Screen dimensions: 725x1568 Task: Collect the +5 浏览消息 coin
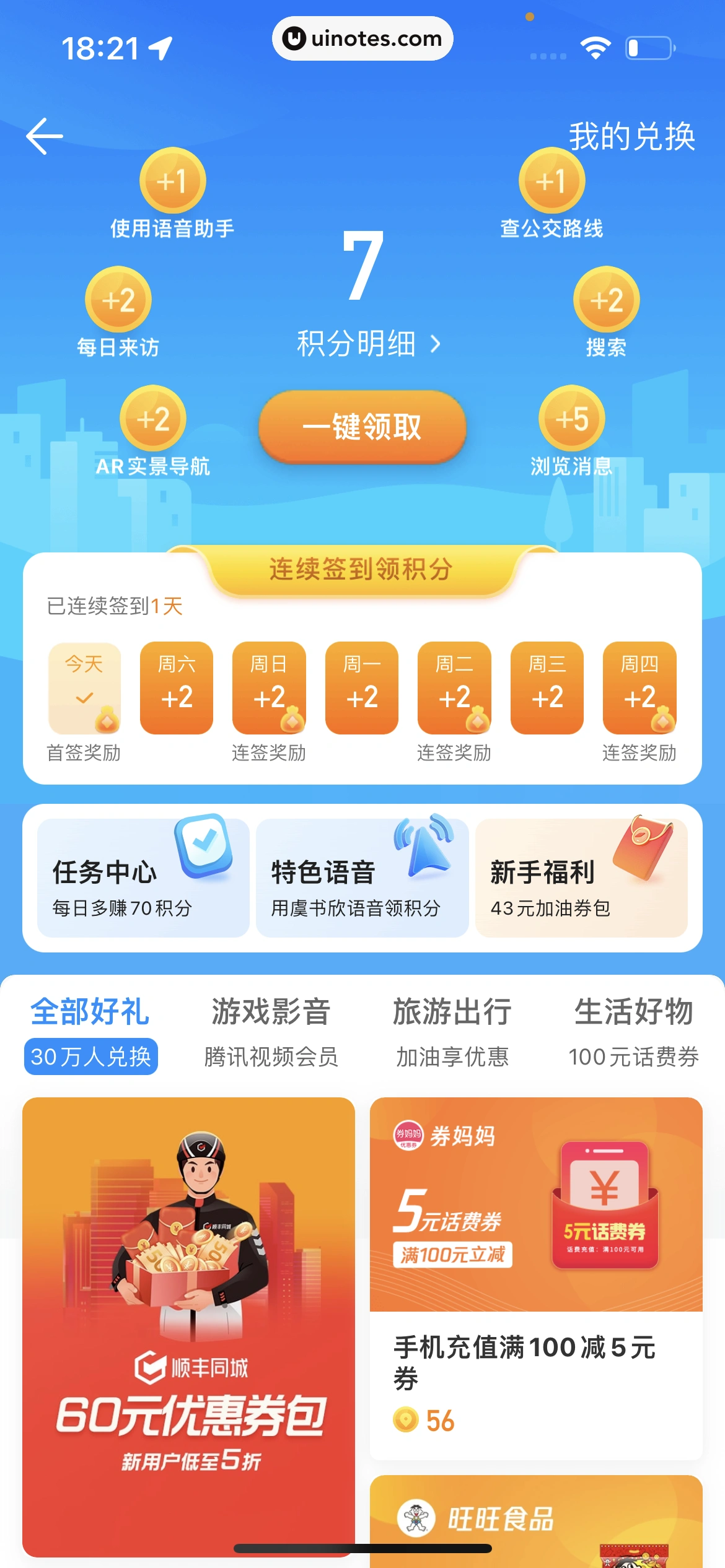click(x=571, y=419)
